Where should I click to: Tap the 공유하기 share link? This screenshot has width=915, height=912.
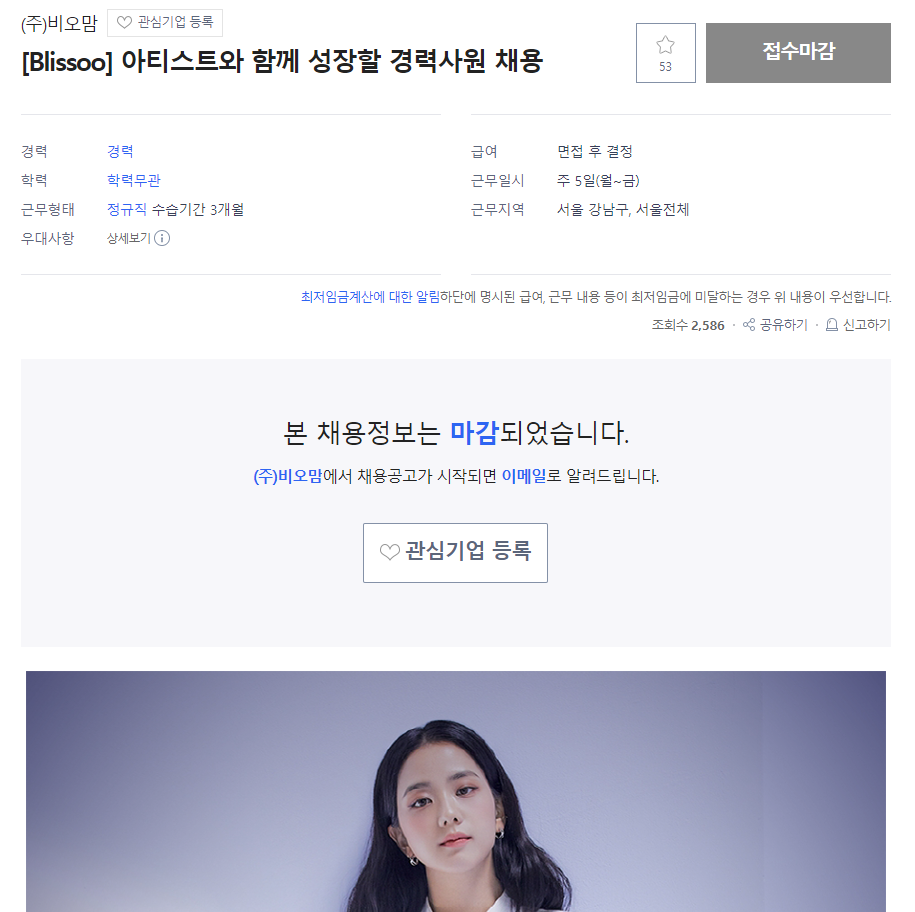click(x=775, y=325)
